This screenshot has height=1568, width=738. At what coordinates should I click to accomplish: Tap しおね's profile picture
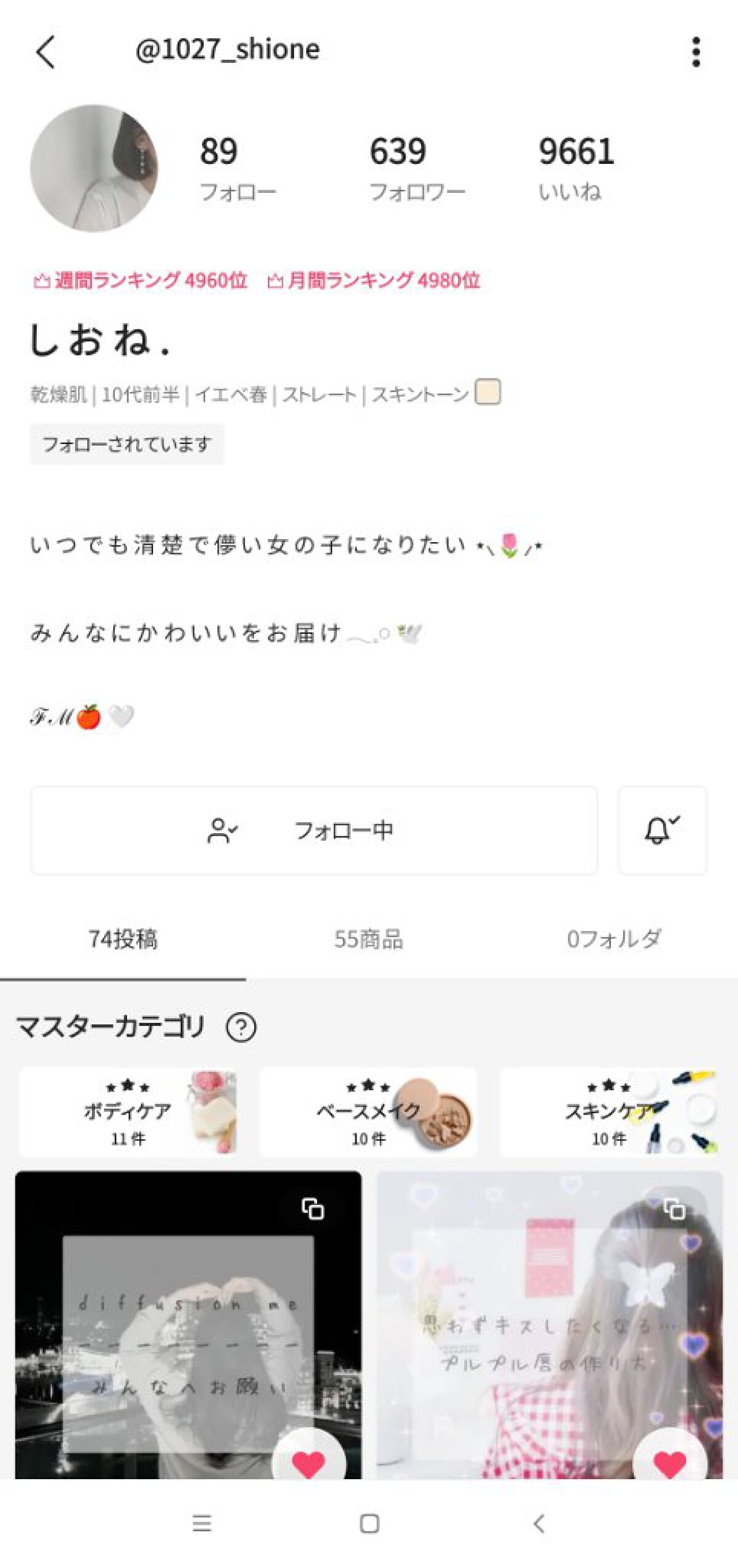[93, 165]
